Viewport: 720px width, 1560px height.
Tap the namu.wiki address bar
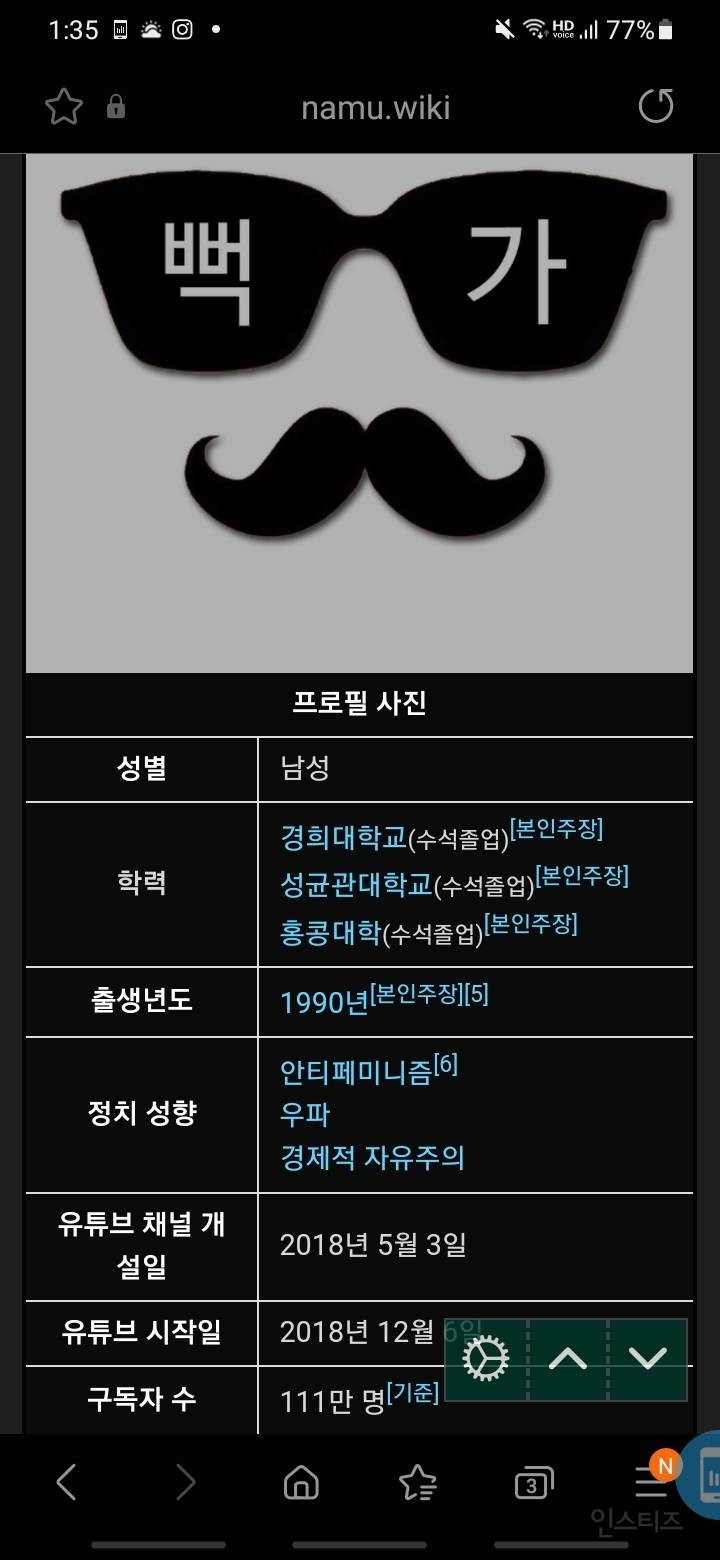375,107
